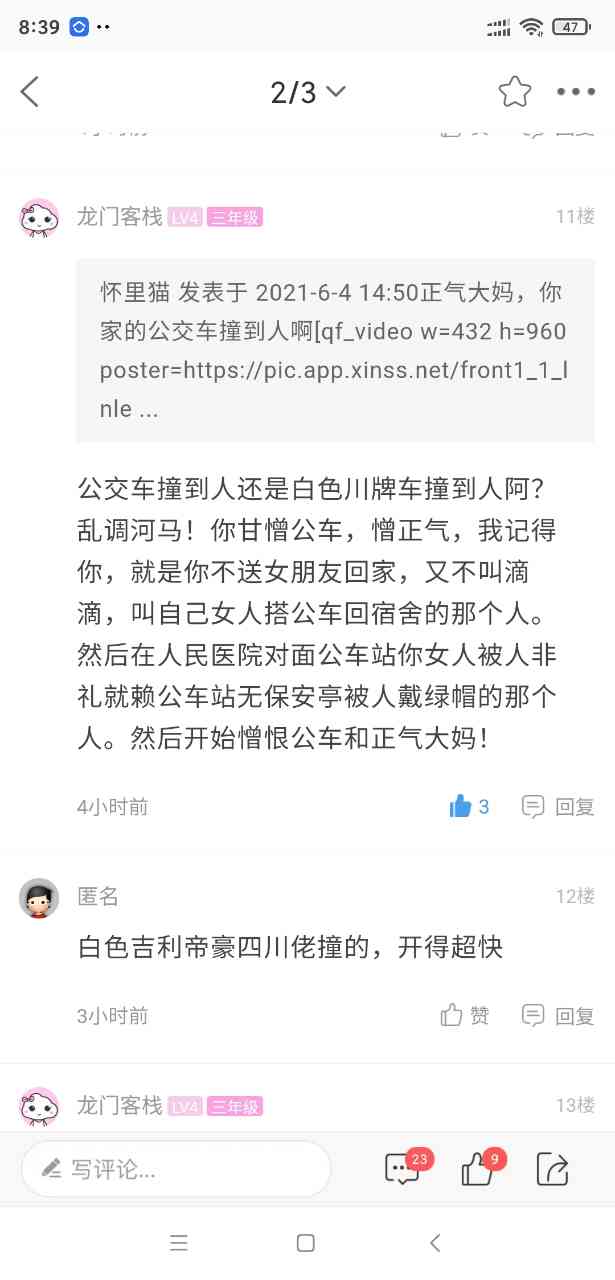The width and height of the screenshot is (615, 1280).
Task: Share this thread from the bottom bar
Action: [552, 1168]
